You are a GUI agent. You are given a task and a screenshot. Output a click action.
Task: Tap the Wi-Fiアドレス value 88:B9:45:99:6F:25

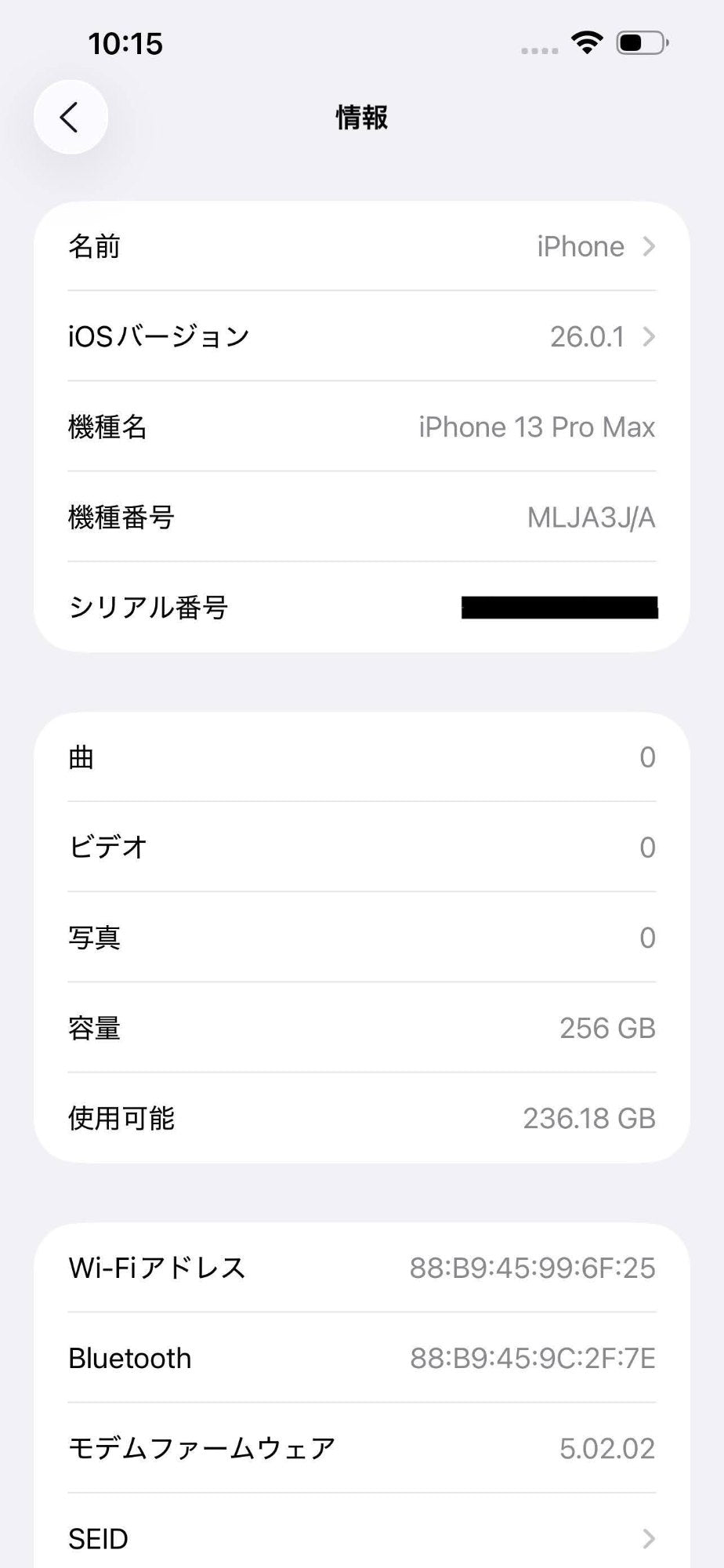[534, 1268]
